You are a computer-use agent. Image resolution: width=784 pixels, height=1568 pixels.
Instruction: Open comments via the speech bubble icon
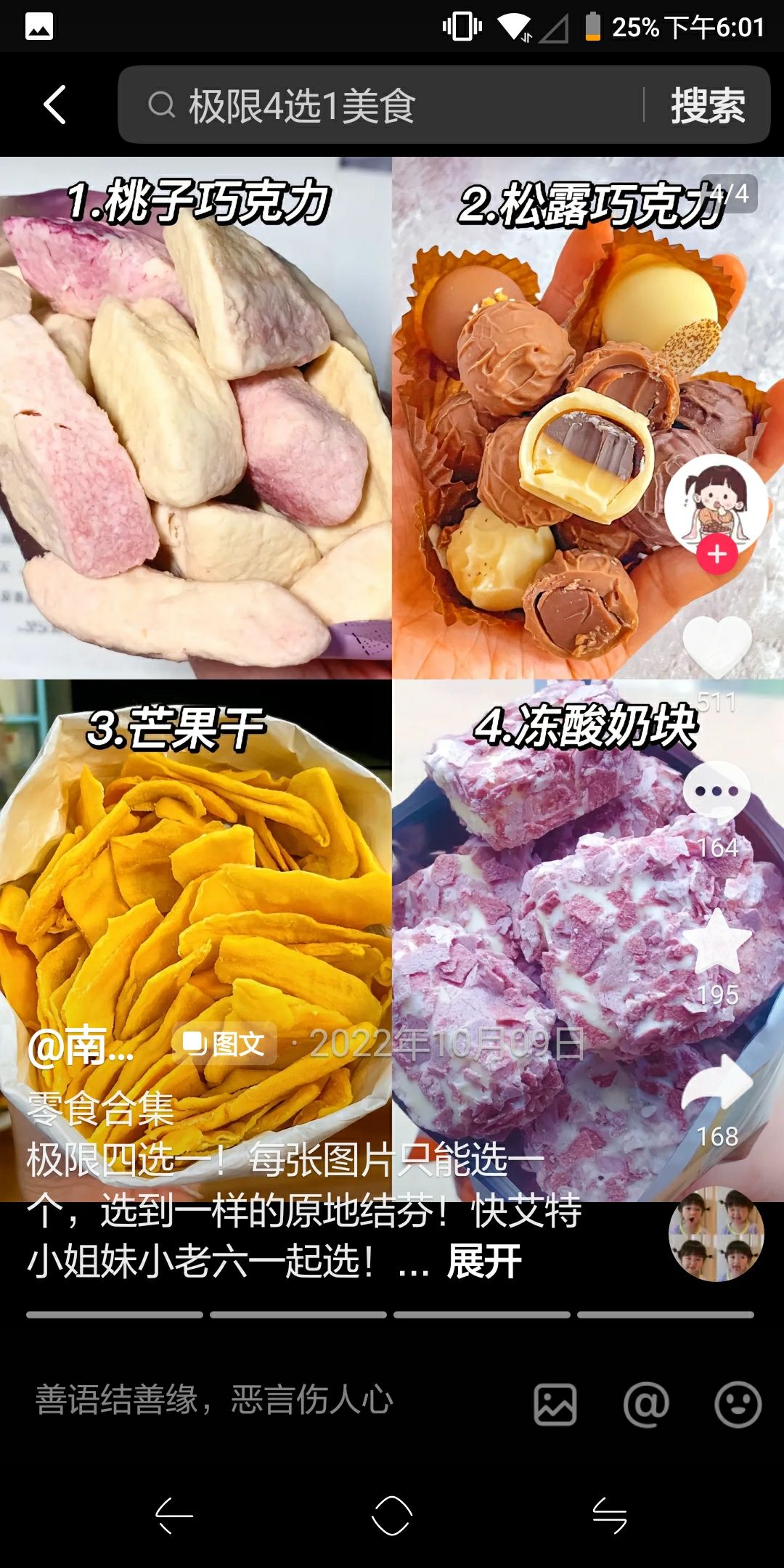(x=717, y=792)
